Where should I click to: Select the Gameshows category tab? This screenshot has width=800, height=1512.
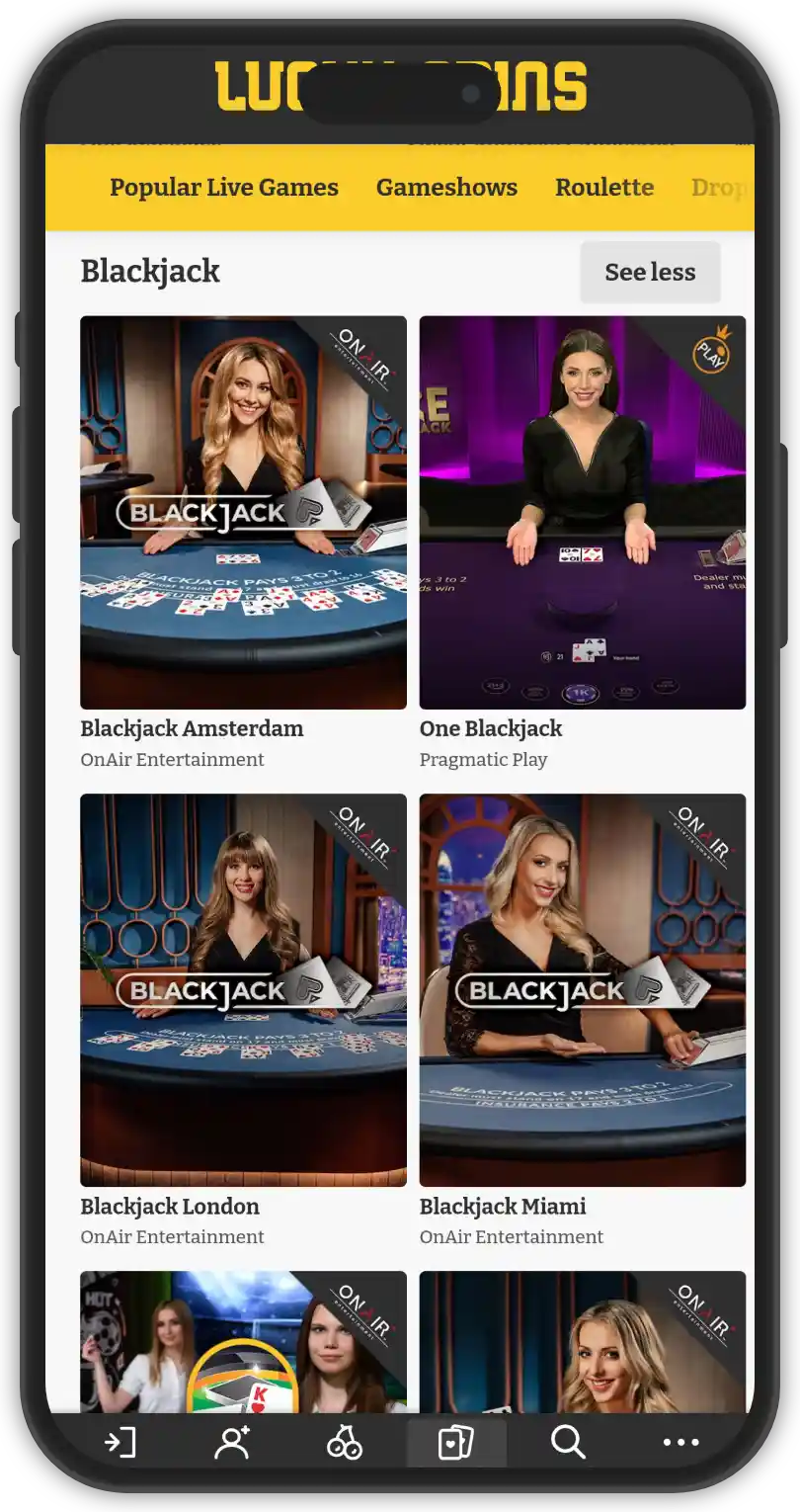tap(446, 188)
